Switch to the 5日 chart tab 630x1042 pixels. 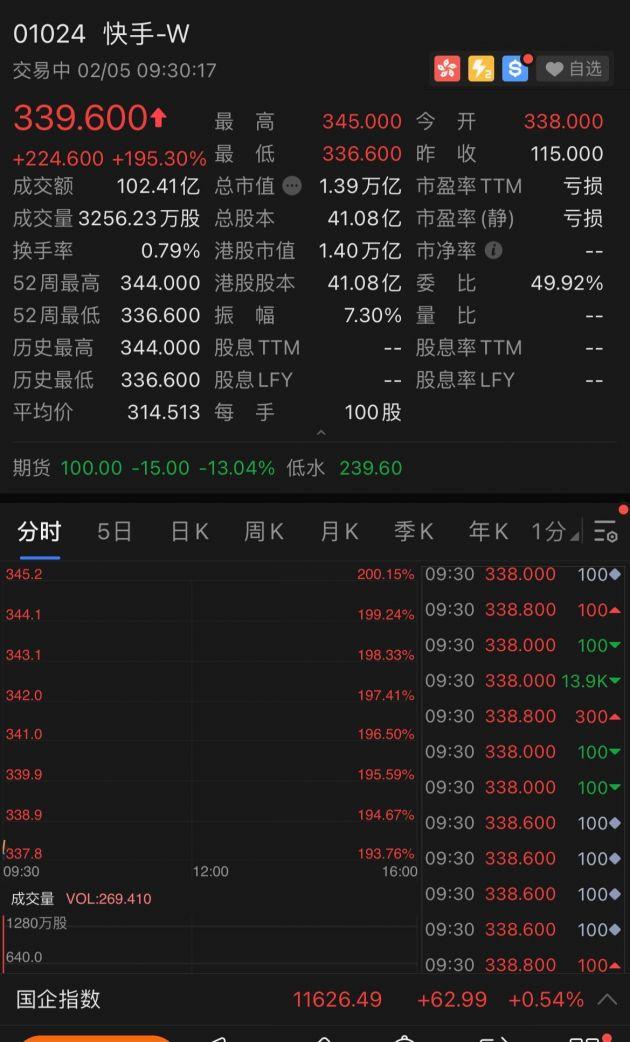[115, 531]
